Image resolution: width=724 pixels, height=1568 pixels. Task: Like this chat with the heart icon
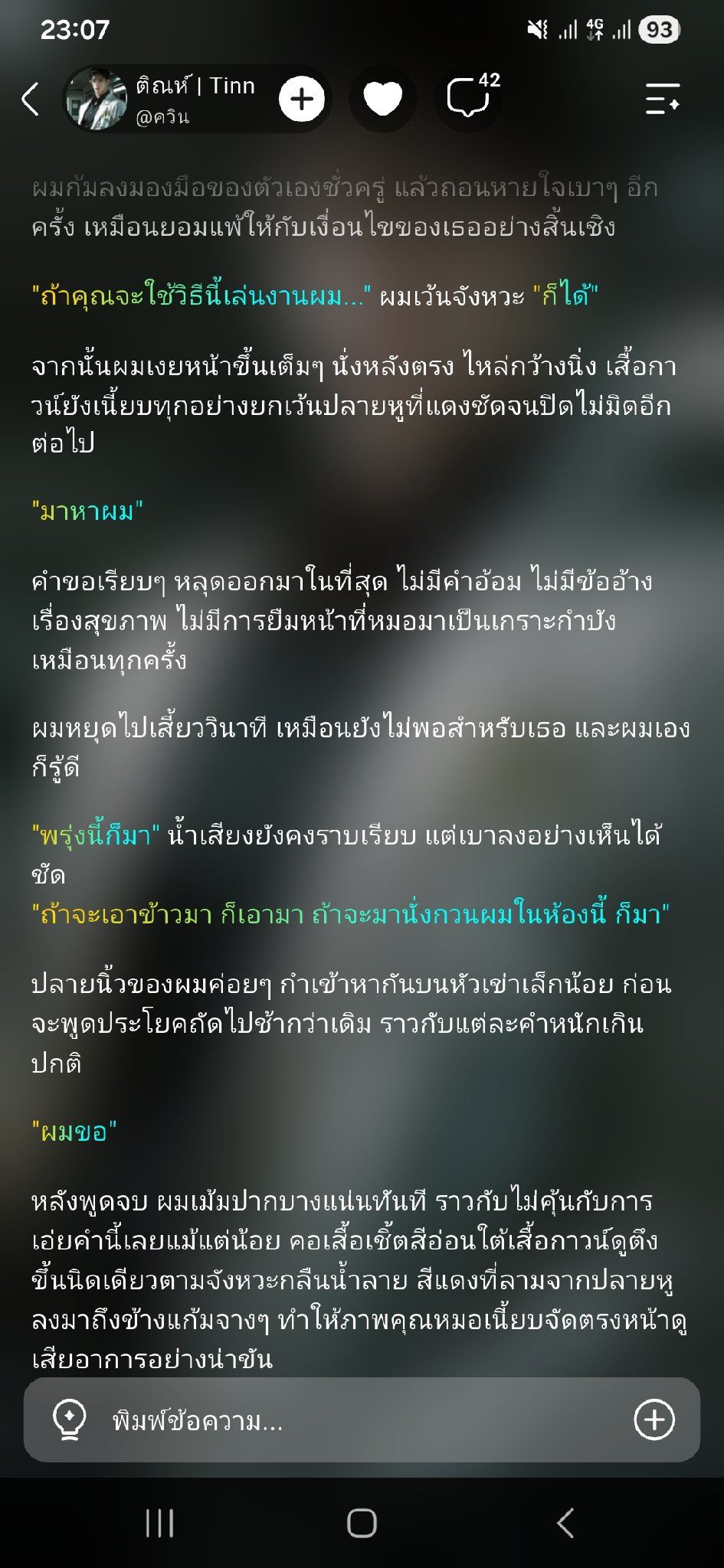pyautogui.click(x=382, y=100)
